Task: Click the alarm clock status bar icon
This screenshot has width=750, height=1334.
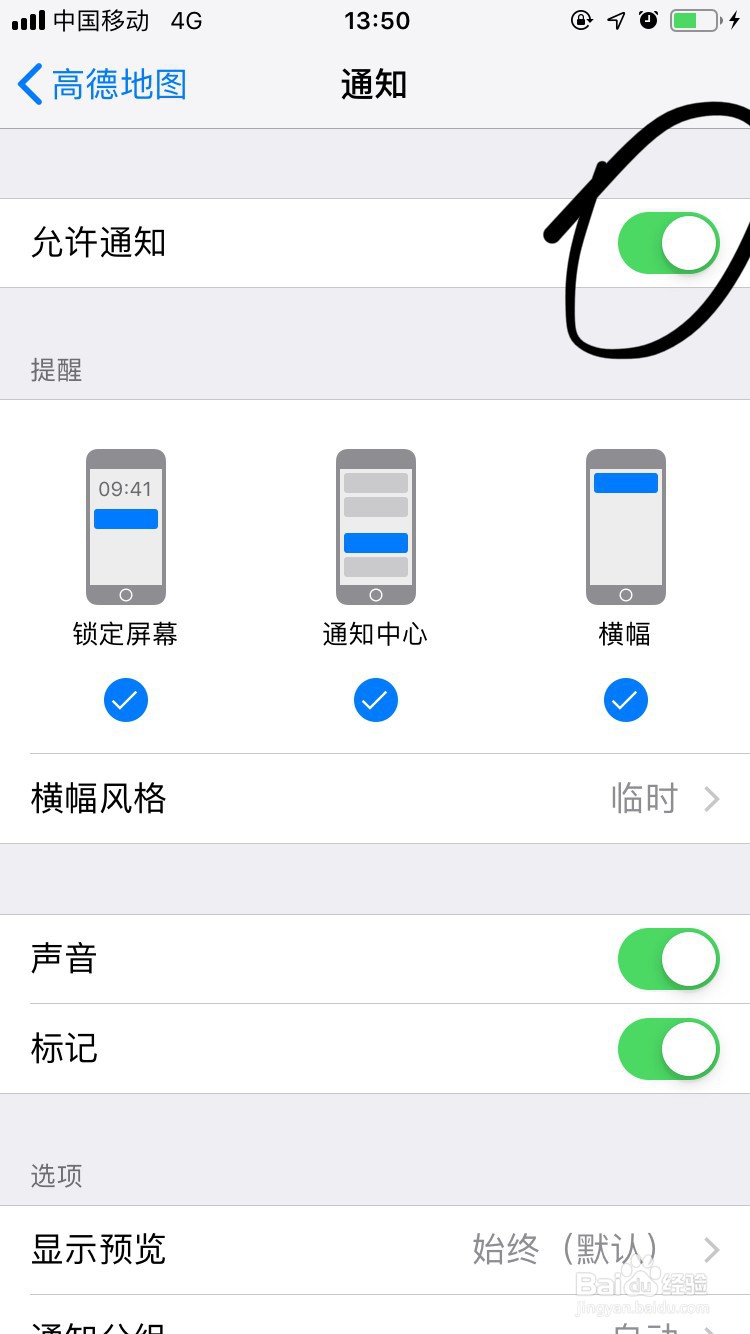Action: tap(650, 20)
